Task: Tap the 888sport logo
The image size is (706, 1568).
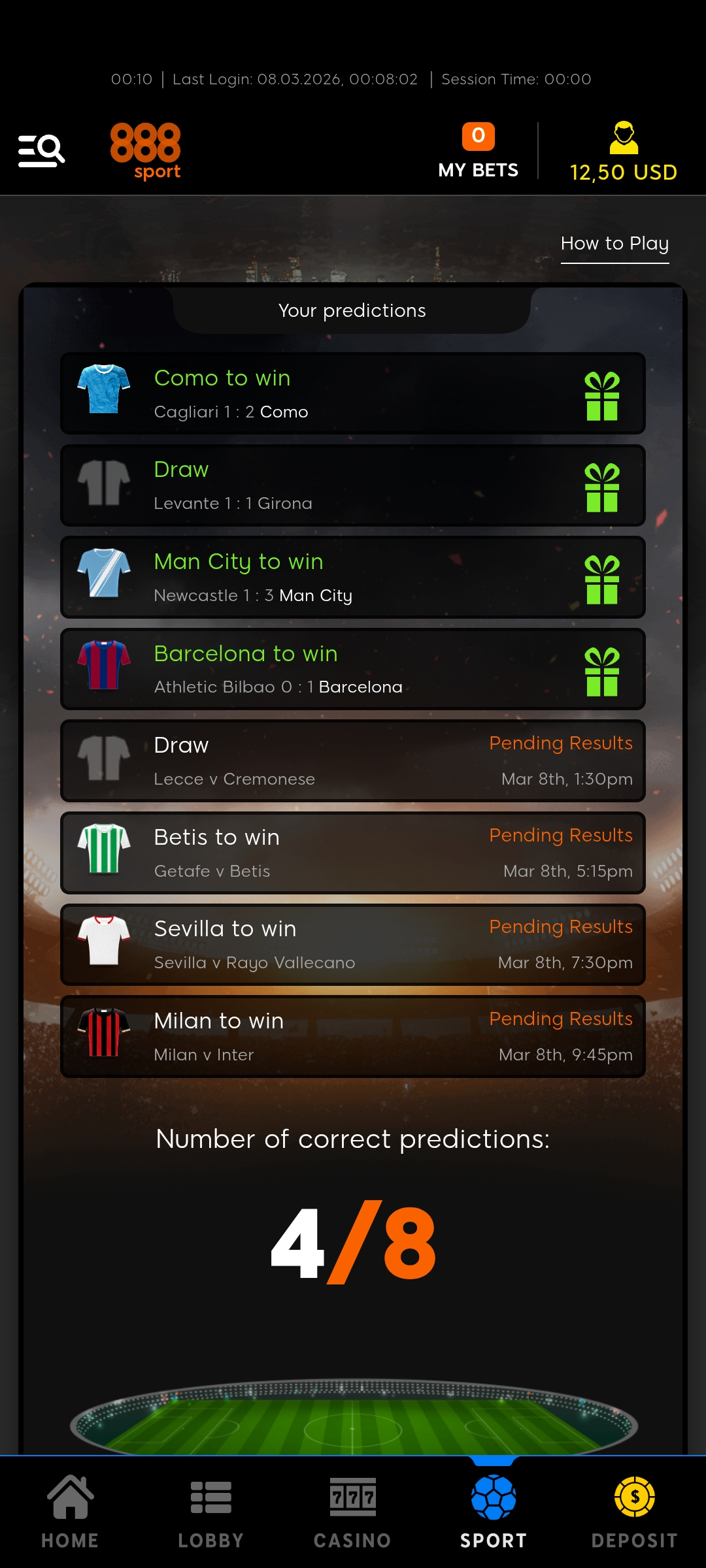Action: pyautogui.click(x=145, y=151)
